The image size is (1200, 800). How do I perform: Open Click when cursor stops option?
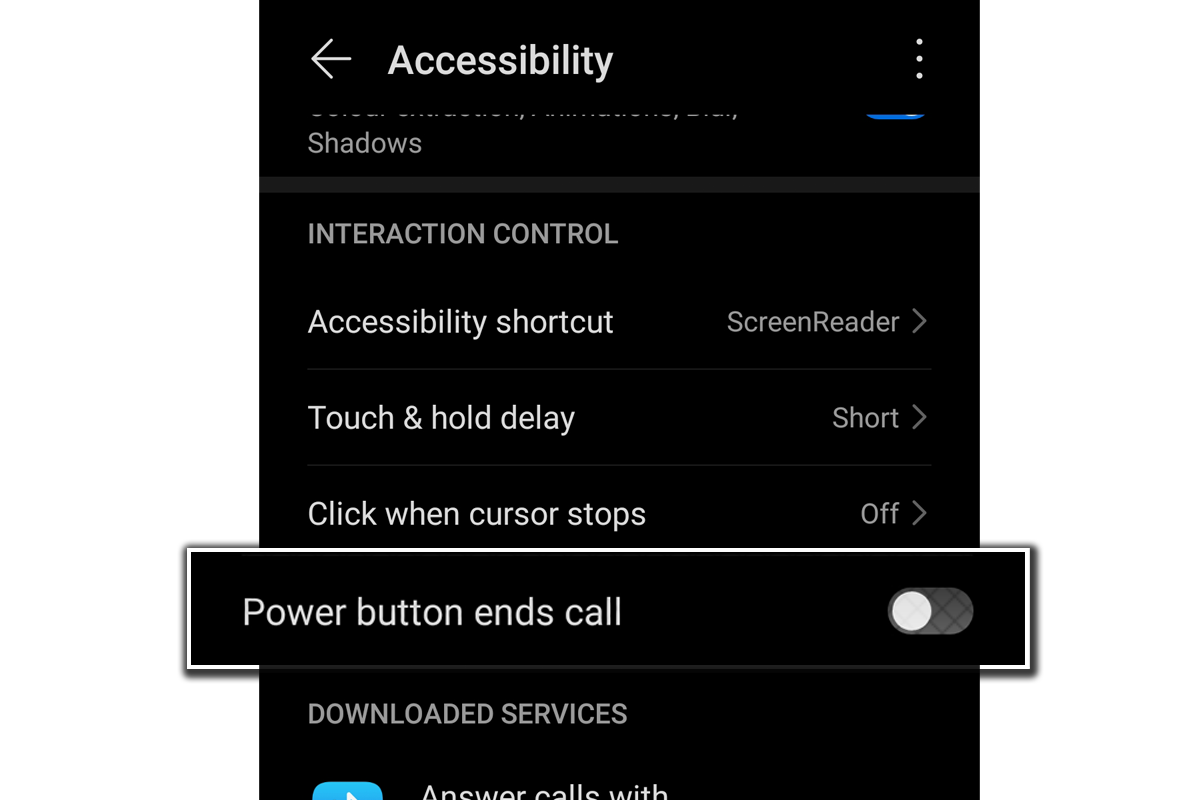pyautogui.click(x=618, y=514)
